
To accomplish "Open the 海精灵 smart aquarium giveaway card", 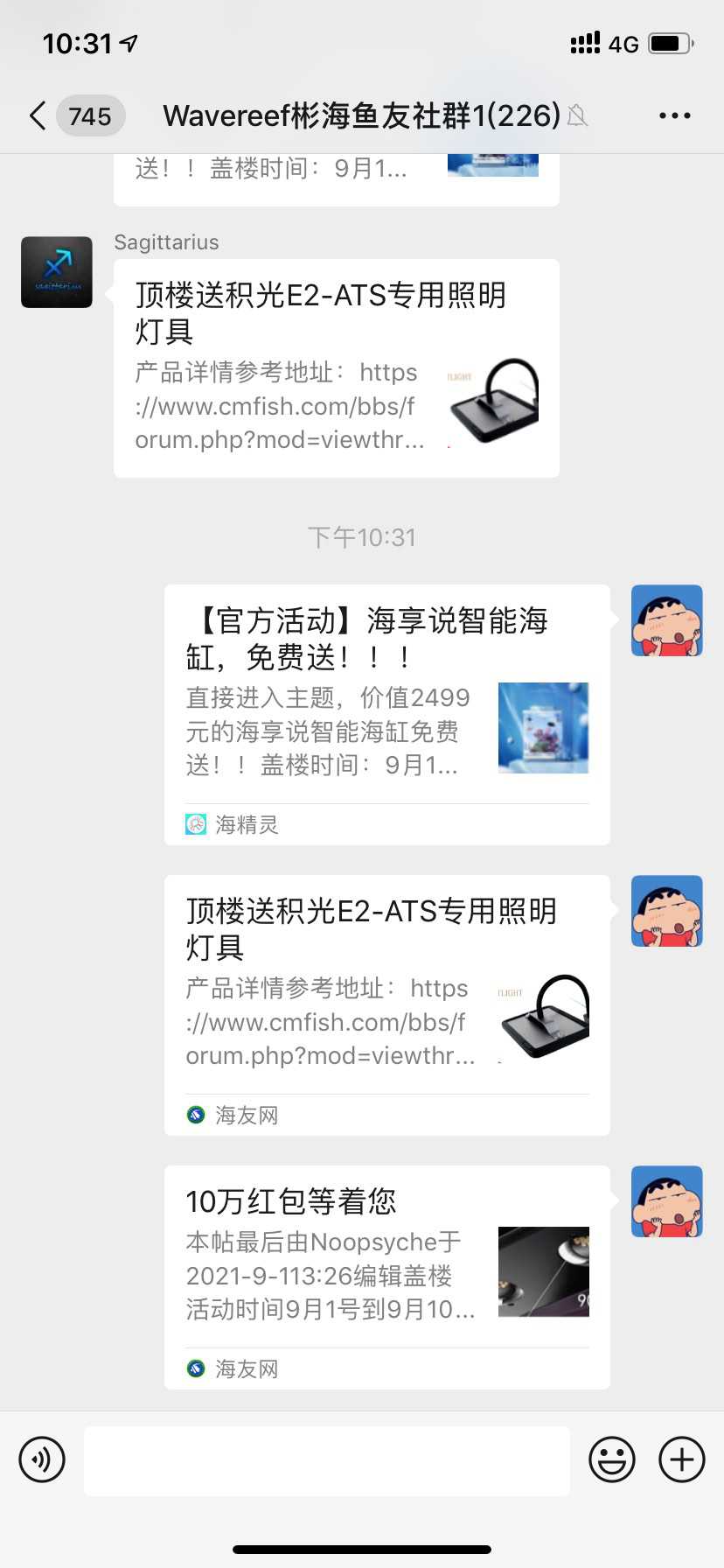I will (x=386, y=714).
